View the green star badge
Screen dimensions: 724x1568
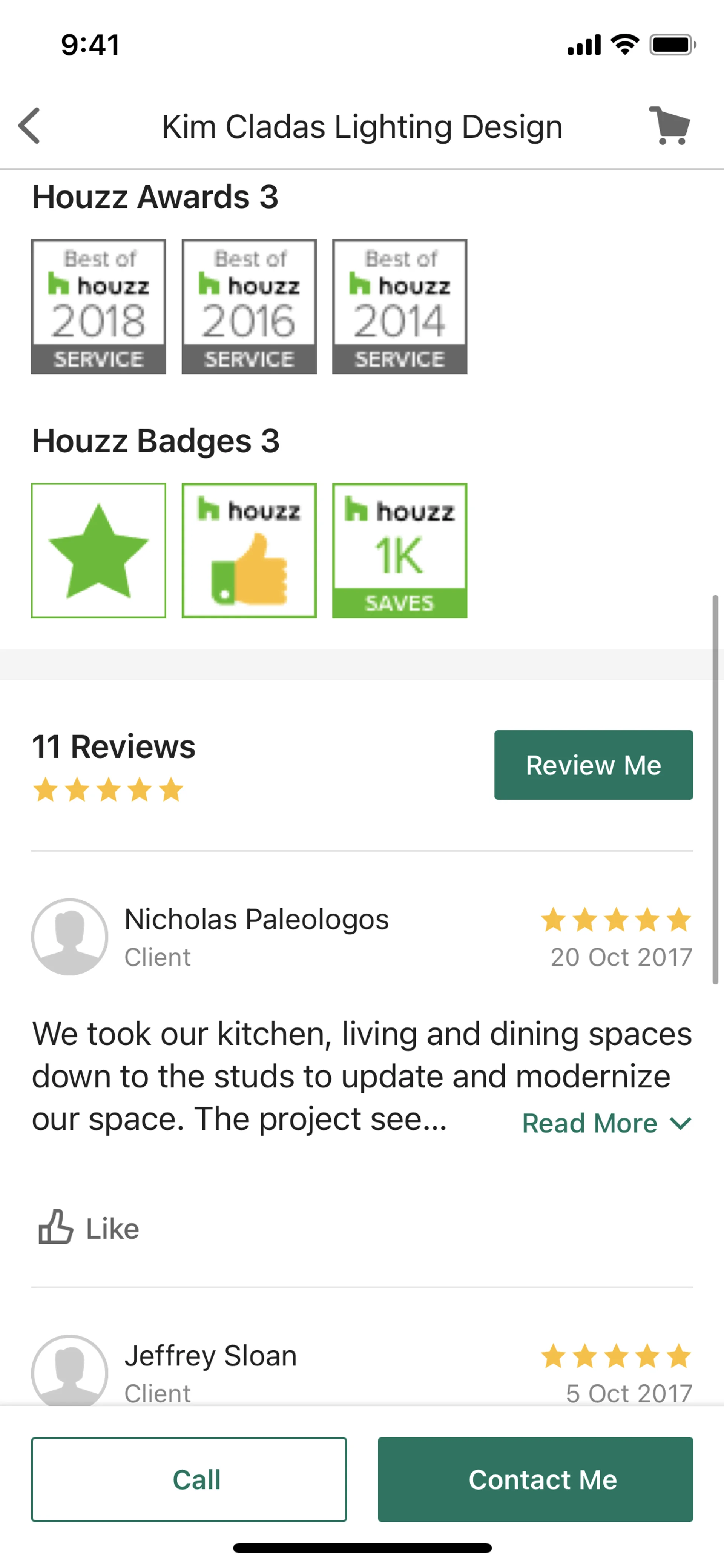[98, 550]
